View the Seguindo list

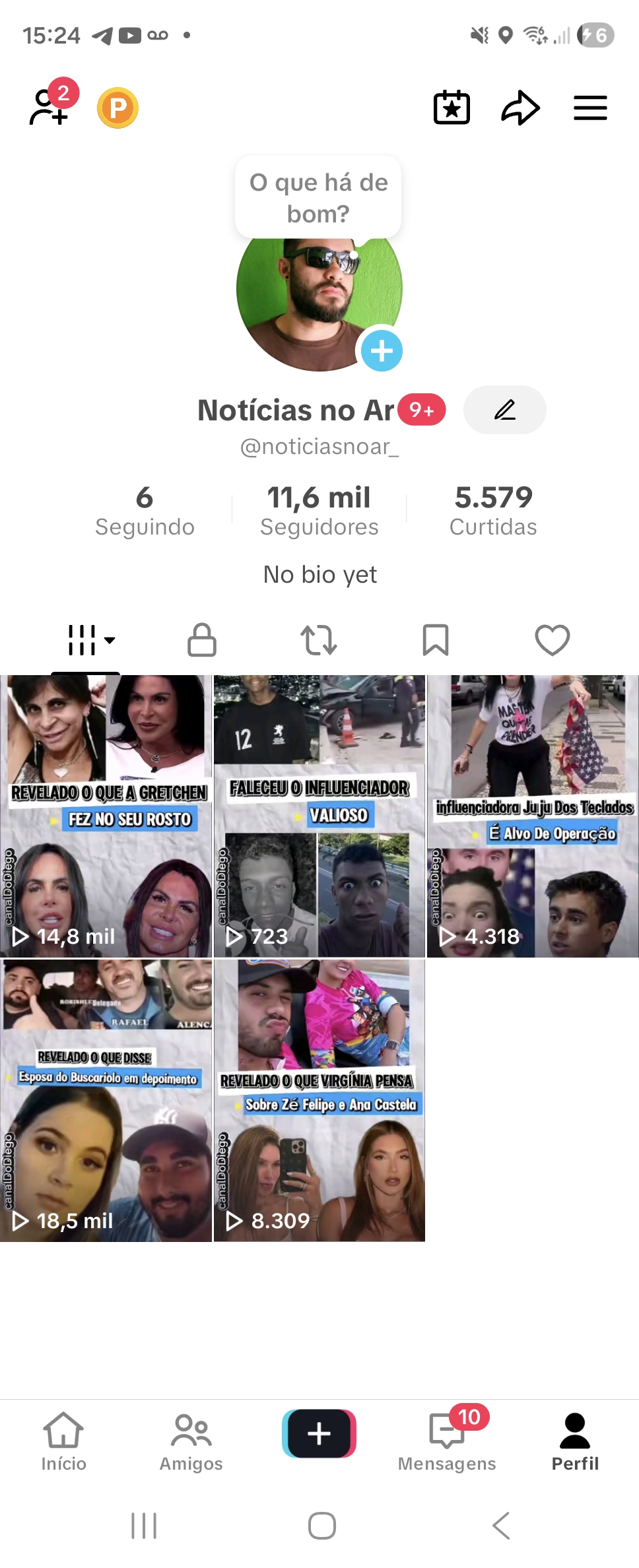145,511
